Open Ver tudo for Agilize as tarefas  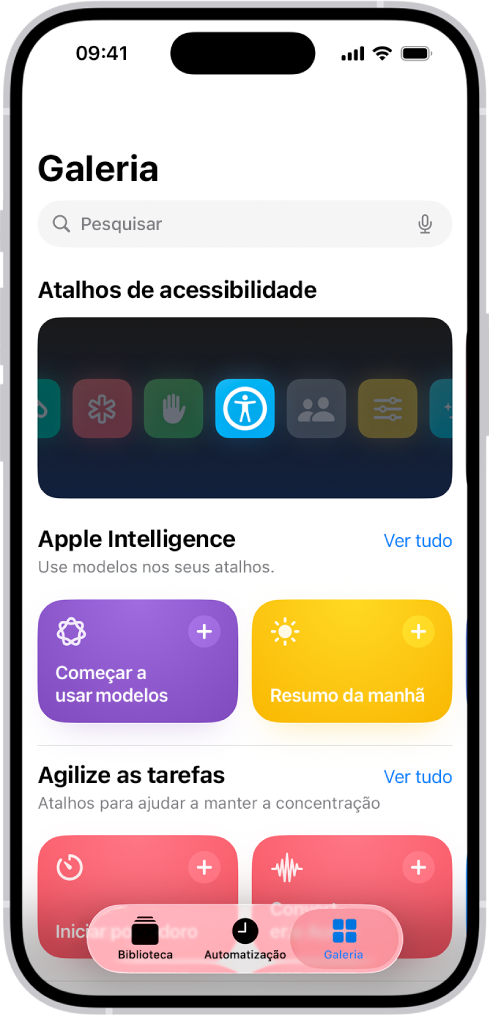pos(418,776)
